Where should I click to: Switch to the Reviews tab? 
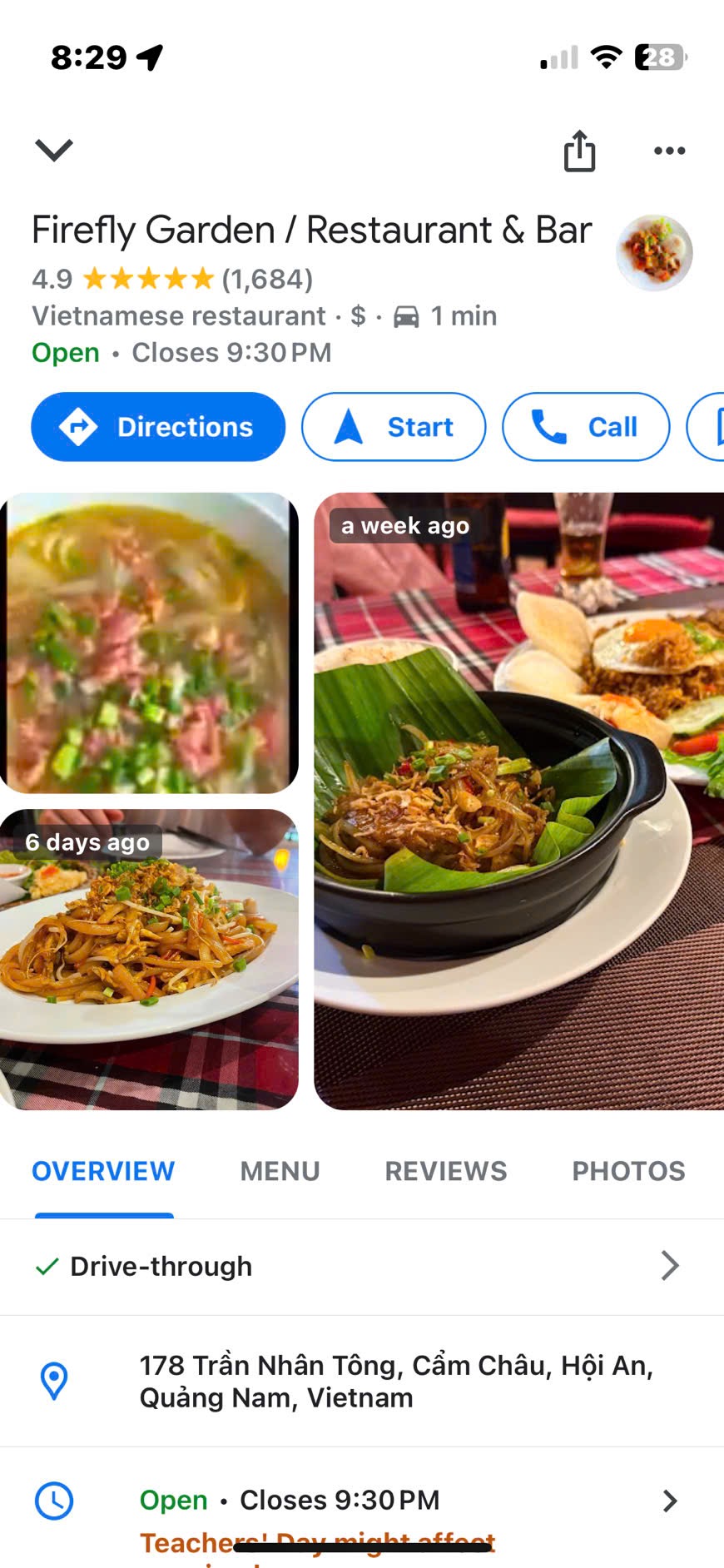[x=445, y=1171]
